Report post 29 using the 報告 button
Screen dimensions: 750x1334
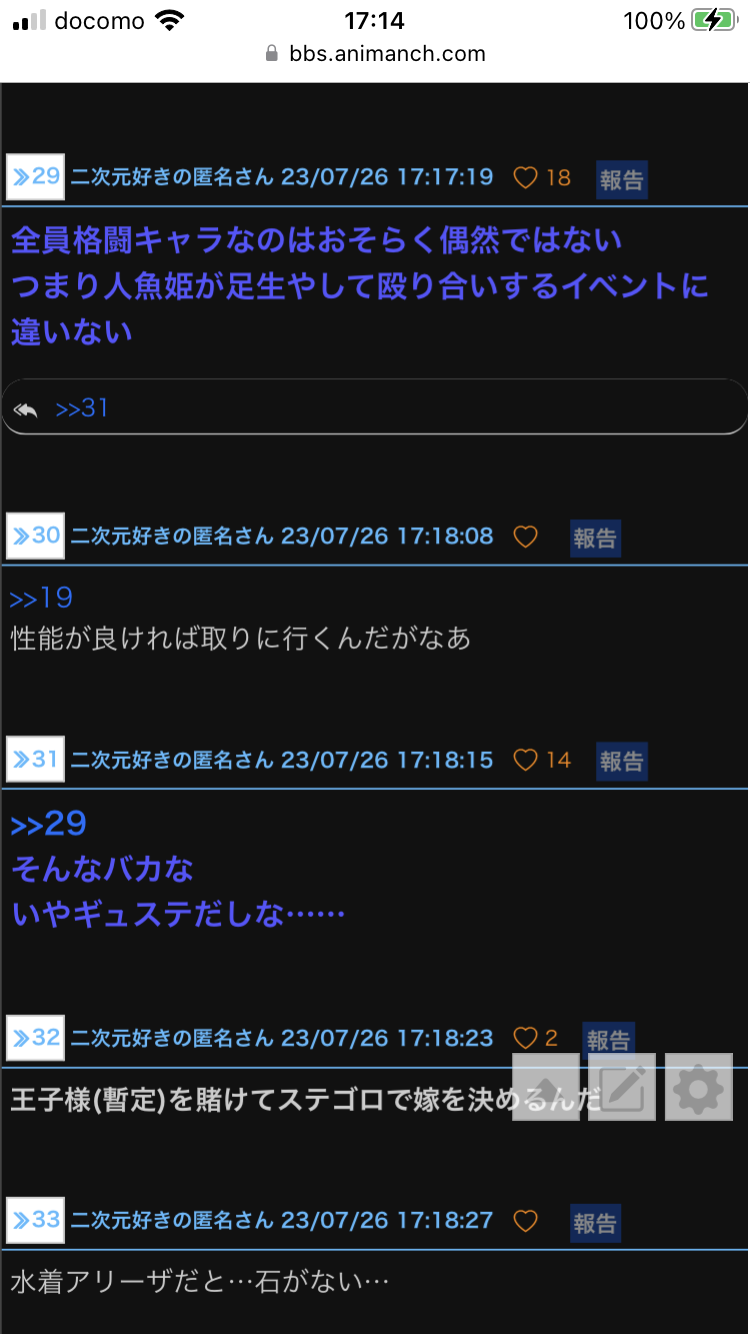pyautogui.click(x=621, y=179)
